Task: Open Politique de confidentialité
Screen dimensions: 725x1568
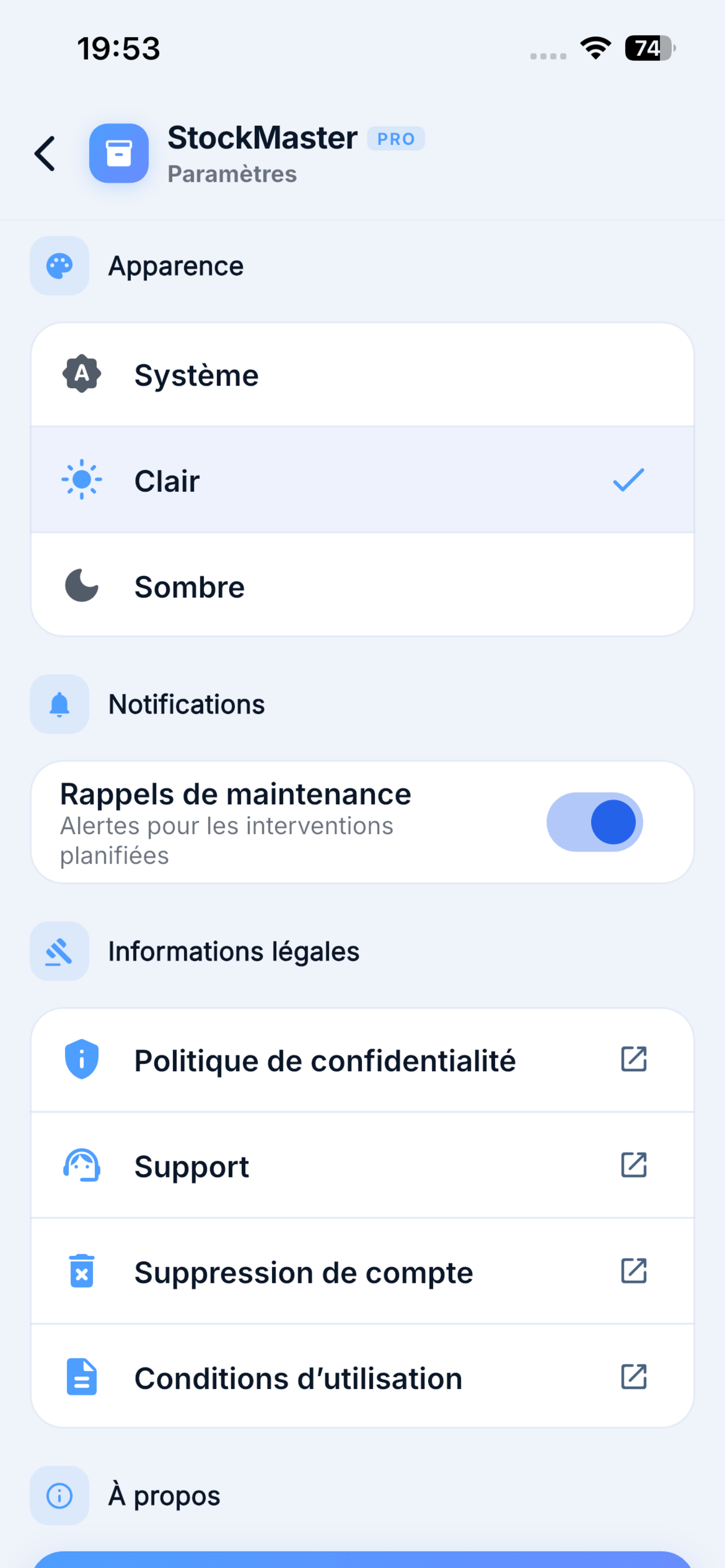Action: click(362, 1061)
